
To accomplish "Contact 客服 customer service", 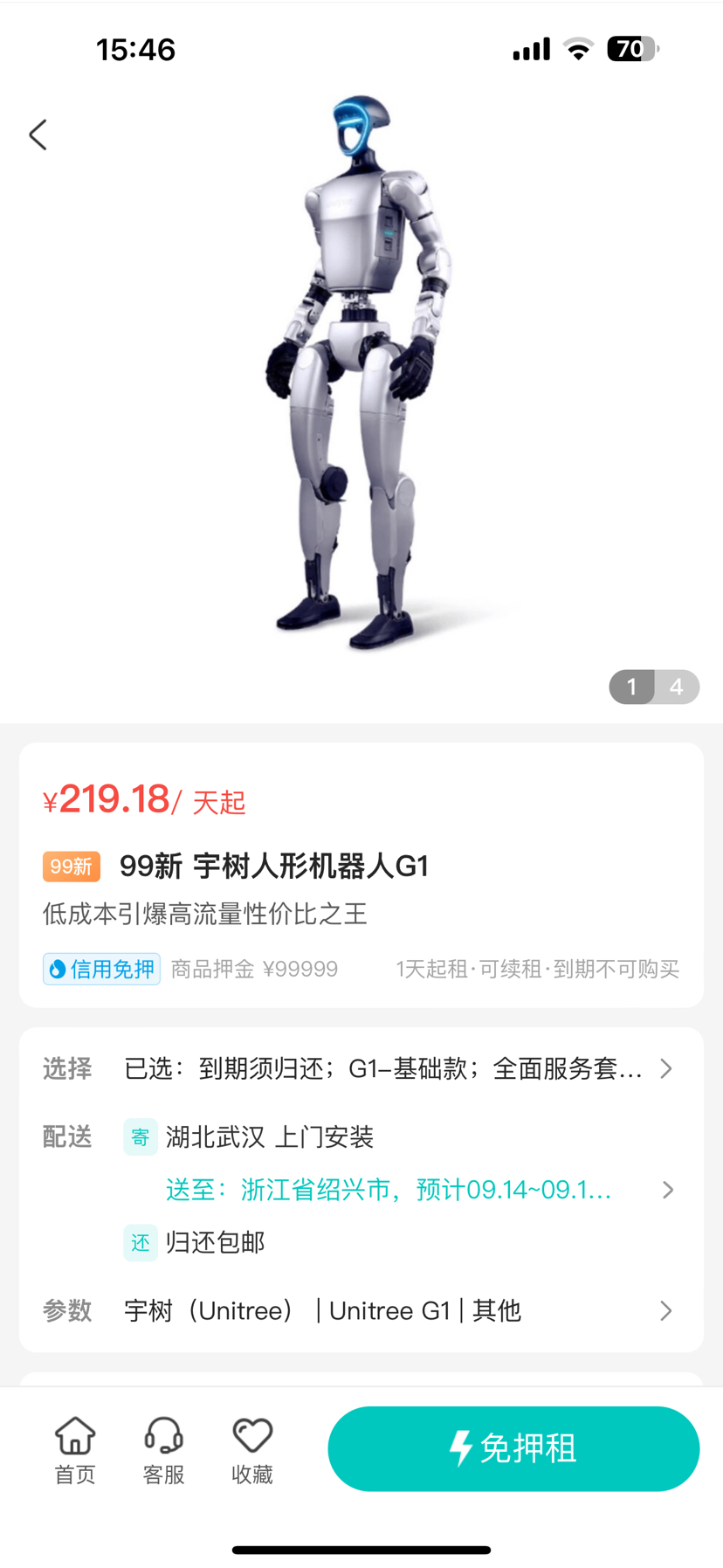I will (163, 1450).
